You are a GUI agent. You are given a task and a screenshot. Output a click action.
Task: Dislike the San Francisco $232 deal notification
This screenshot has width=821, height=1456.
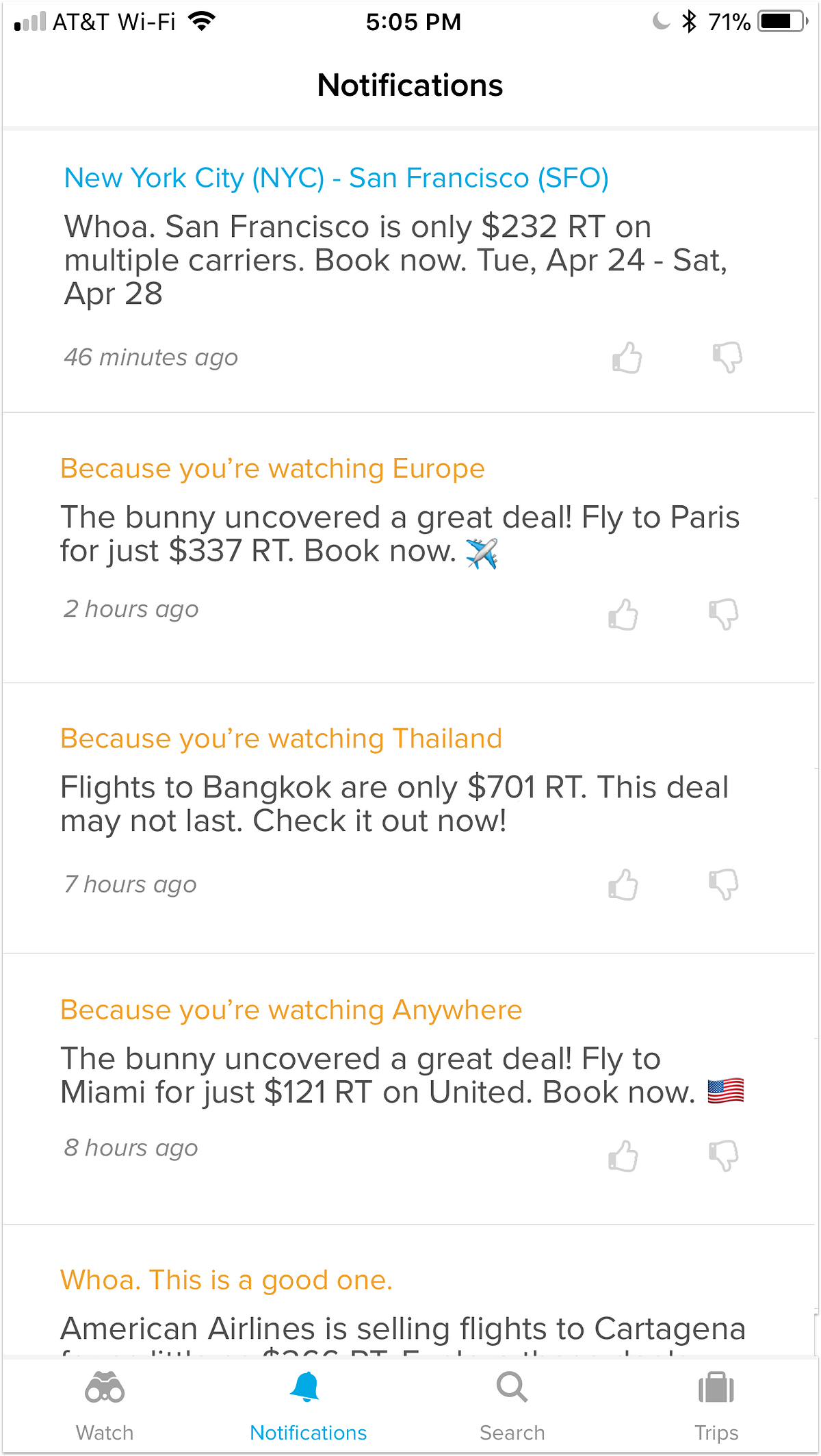click(x=727, y=357)
